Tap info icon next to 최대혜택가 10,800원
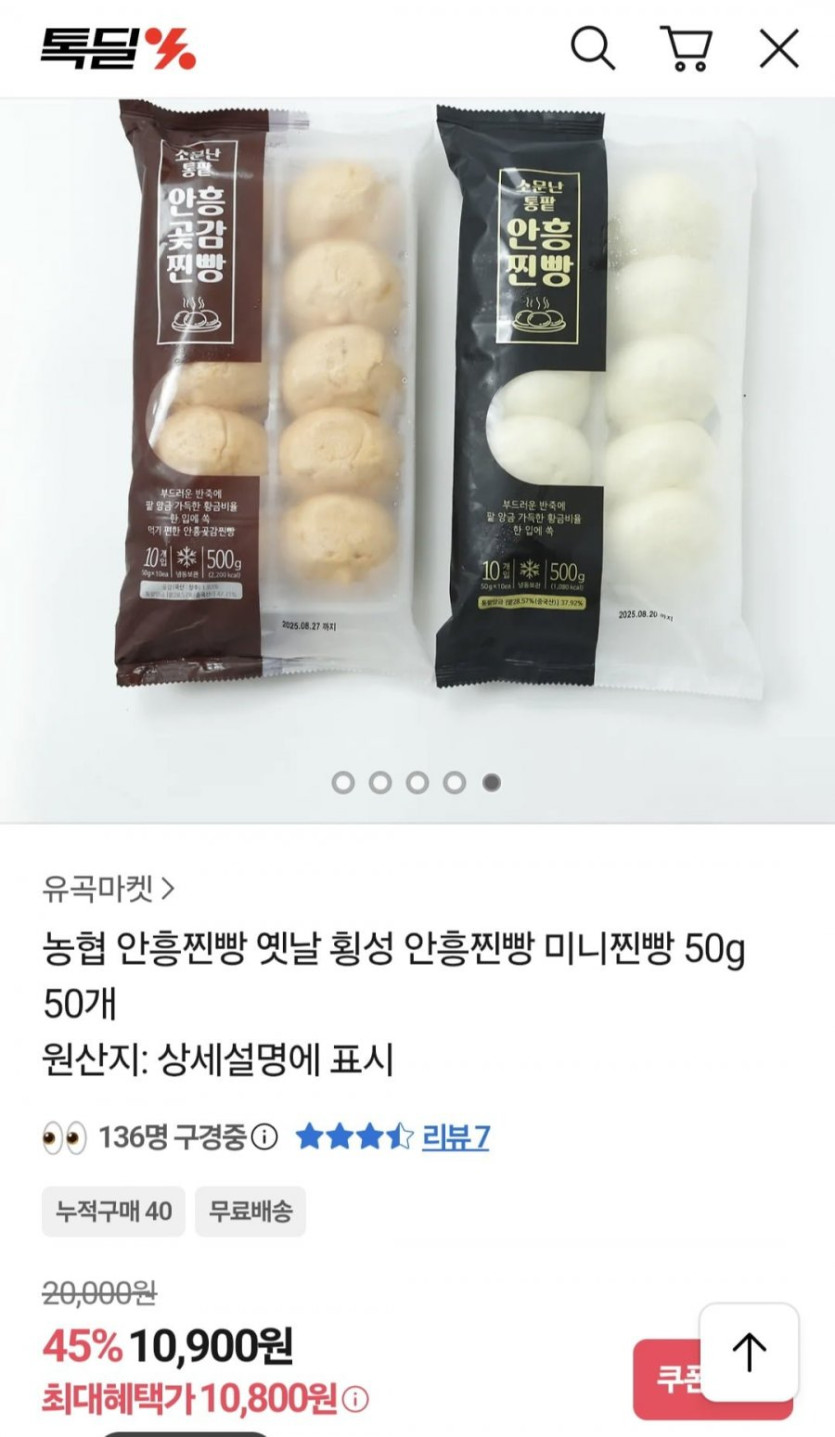The width and height of the screenshot is (835, 1437). click(x=355, y=1399)
